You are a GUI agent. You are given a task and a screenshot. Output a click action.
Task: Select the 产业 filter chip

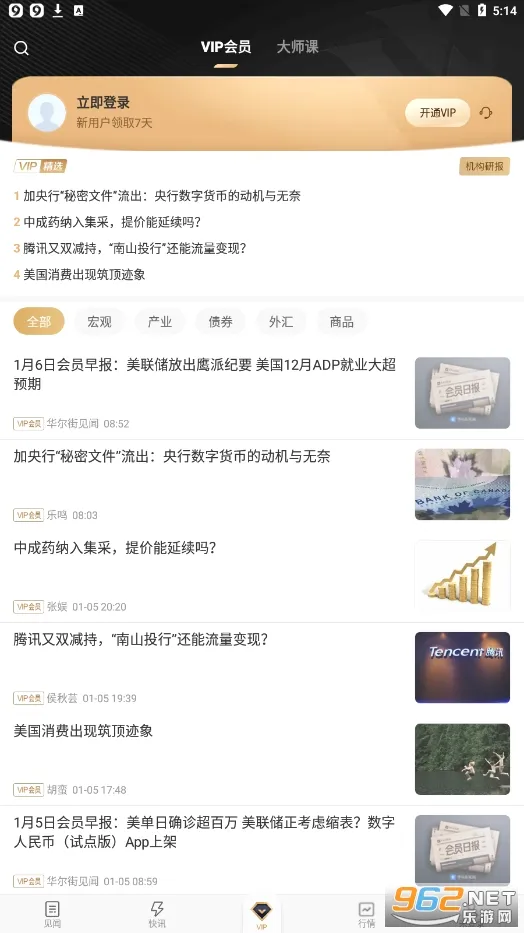[160, 322]
